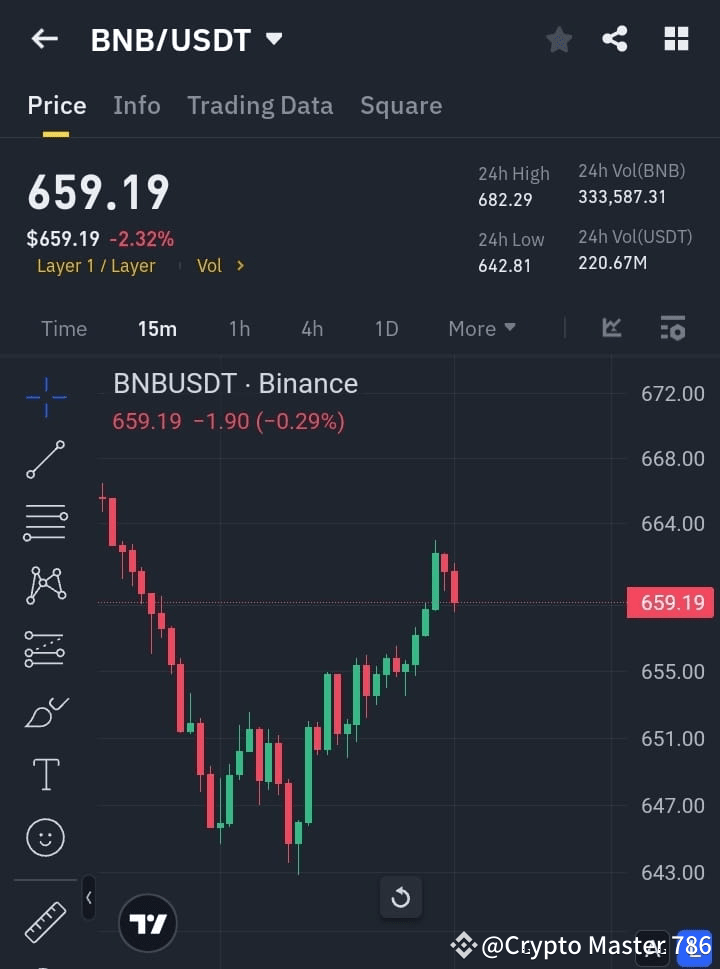Select the measure ruler tool

coord(45,922)
